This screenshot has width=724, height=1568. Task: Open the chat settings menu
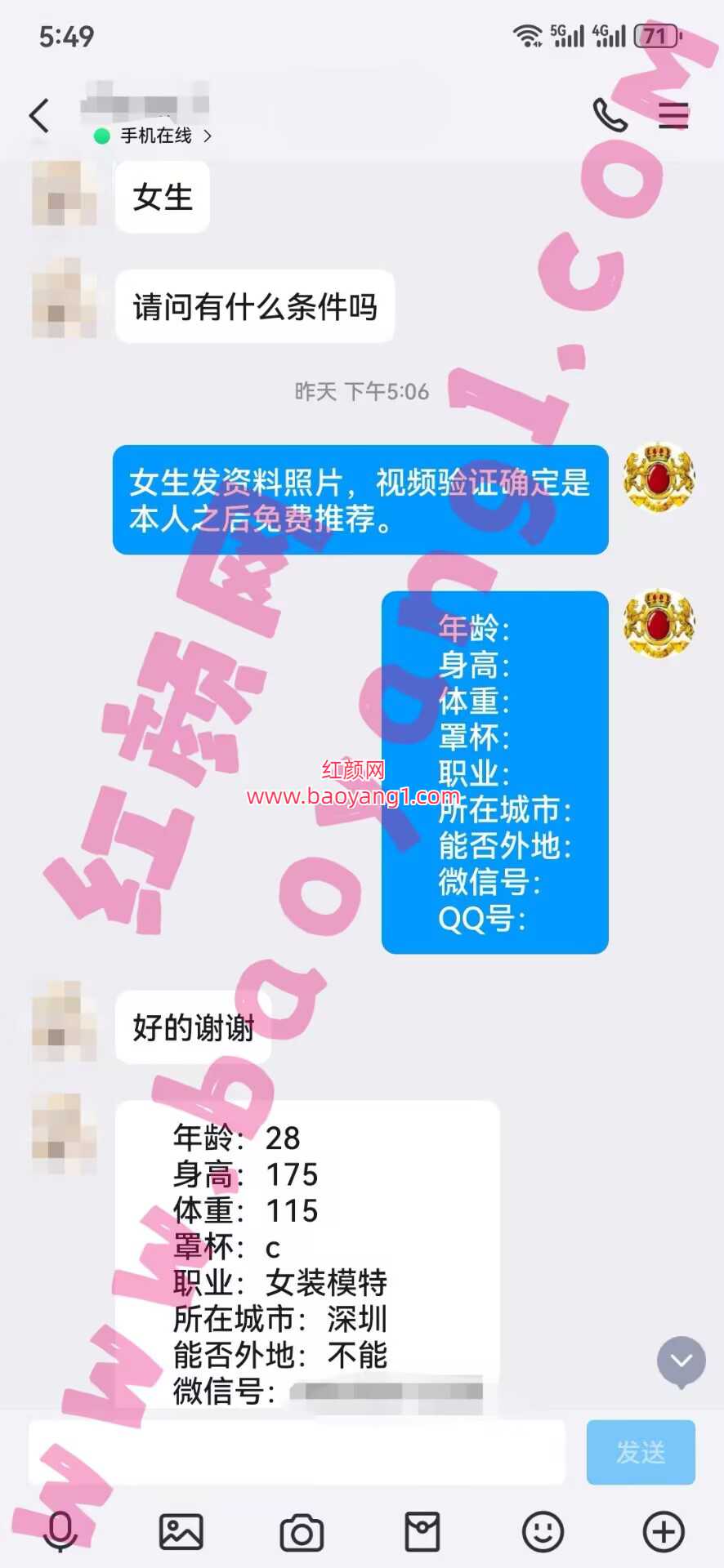673,115
